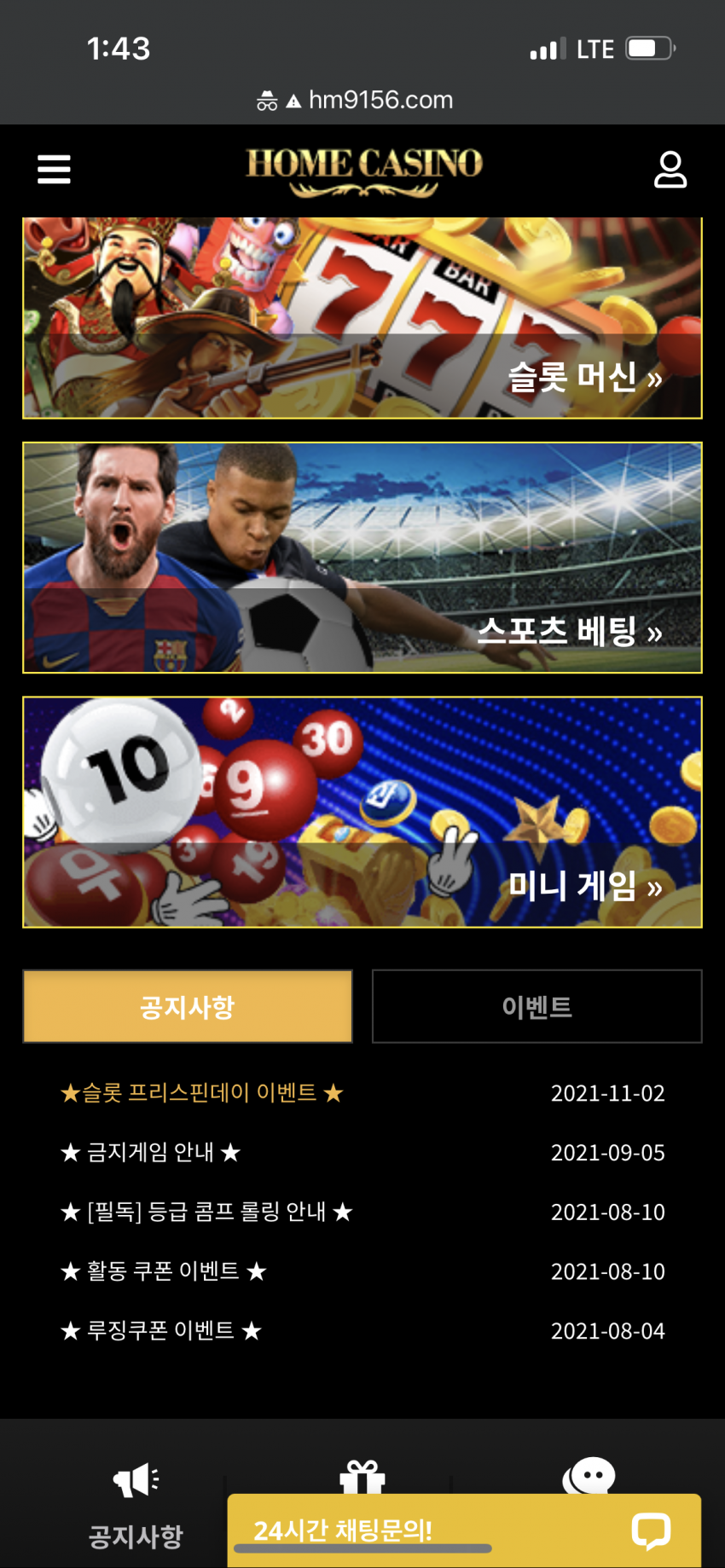725x1568 pixels.
Task: Open the 미니 게임 banner
Action: 362,813
